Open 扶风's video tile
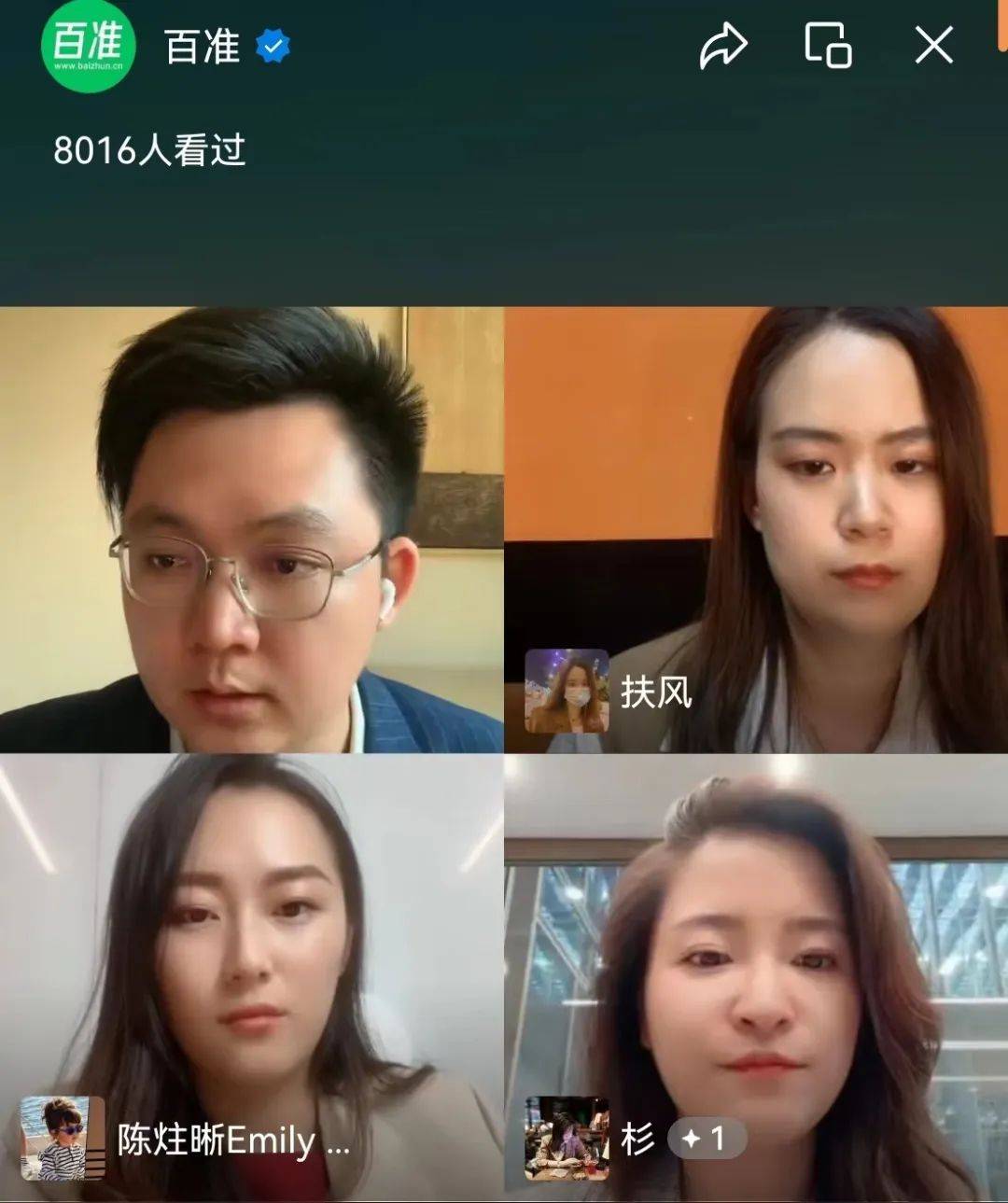 (756, 529)
